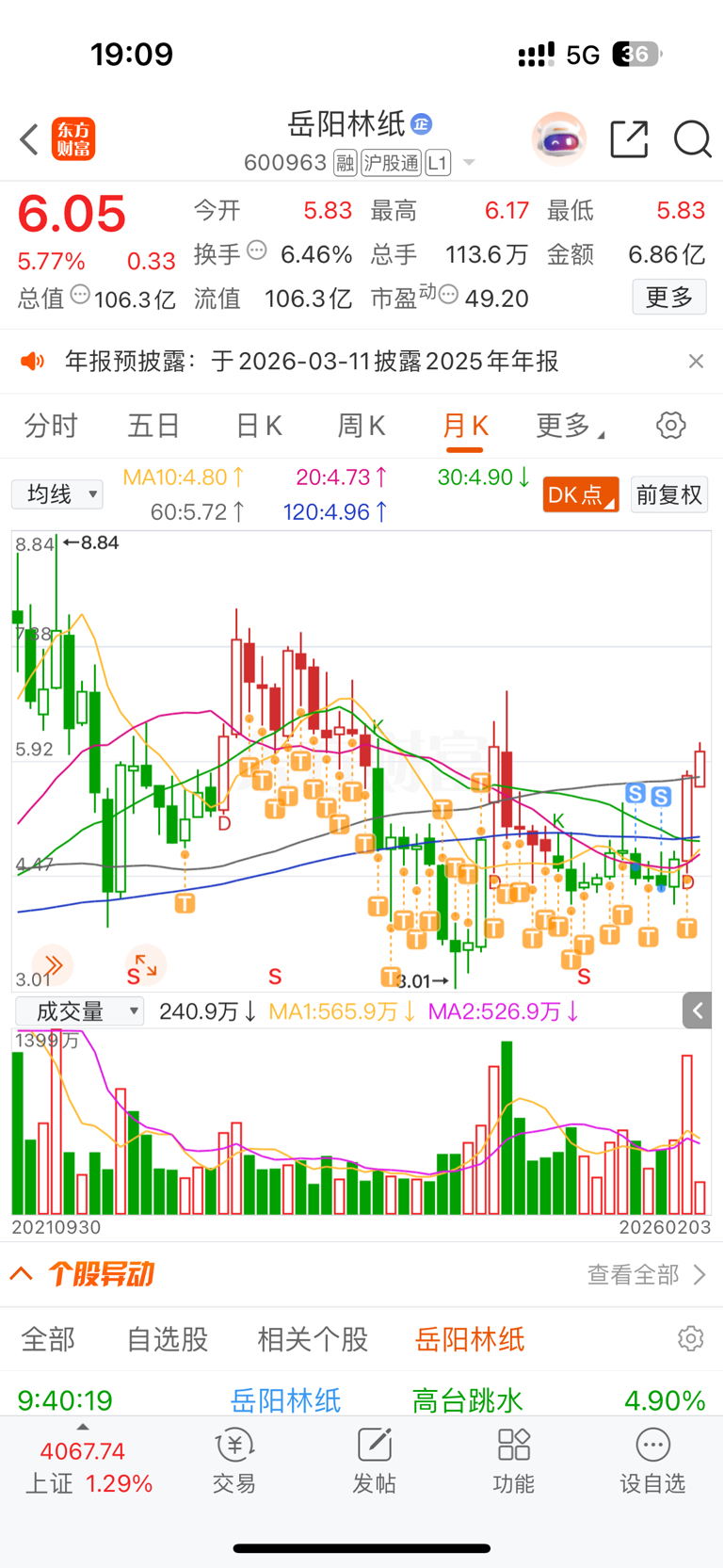The width and height of the screenshot is (724, 1568).
Task: Dismiss the 年报预披露 announcement banner
Action: (696, 362)
